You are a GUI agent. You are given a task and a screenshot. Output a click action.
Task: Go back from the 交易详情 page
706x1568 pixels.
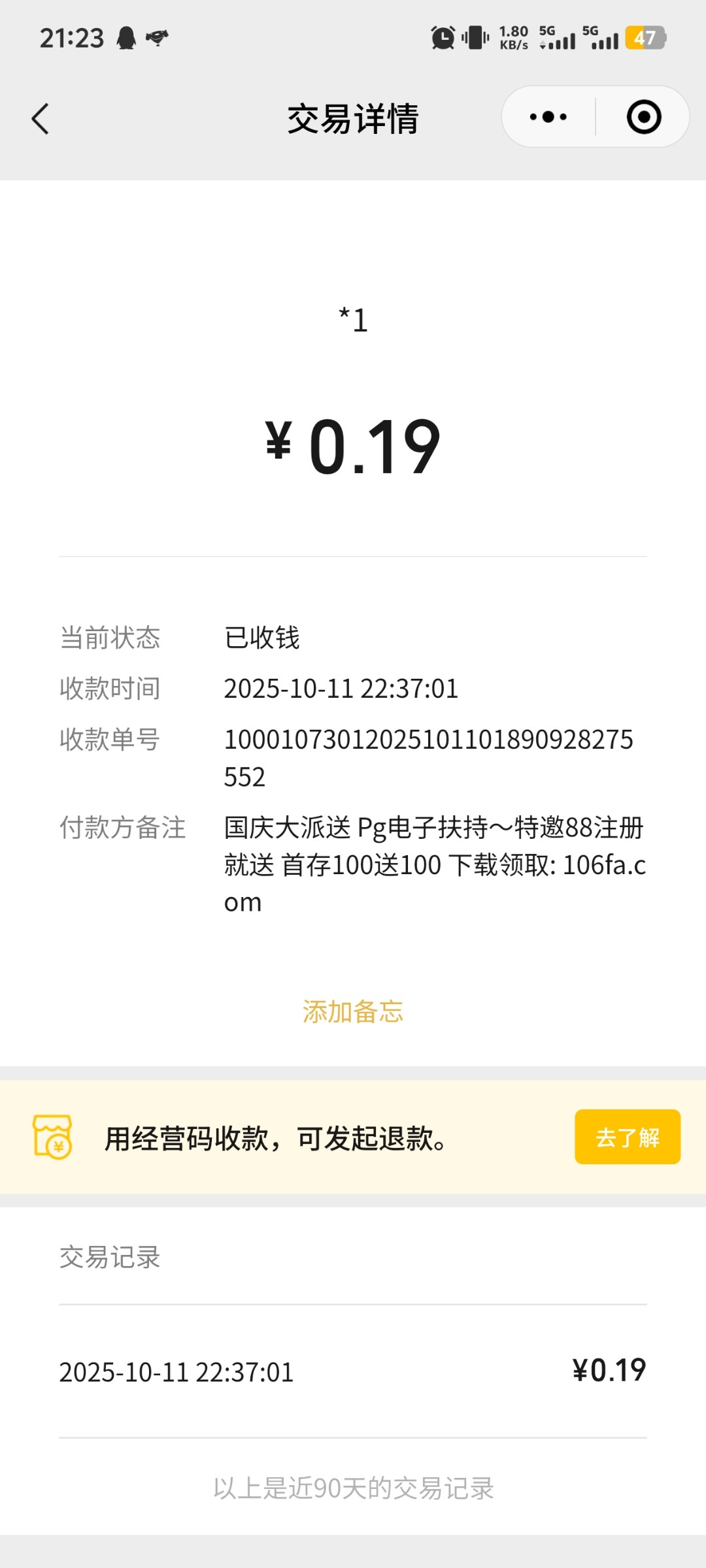[x=41, y=119]
